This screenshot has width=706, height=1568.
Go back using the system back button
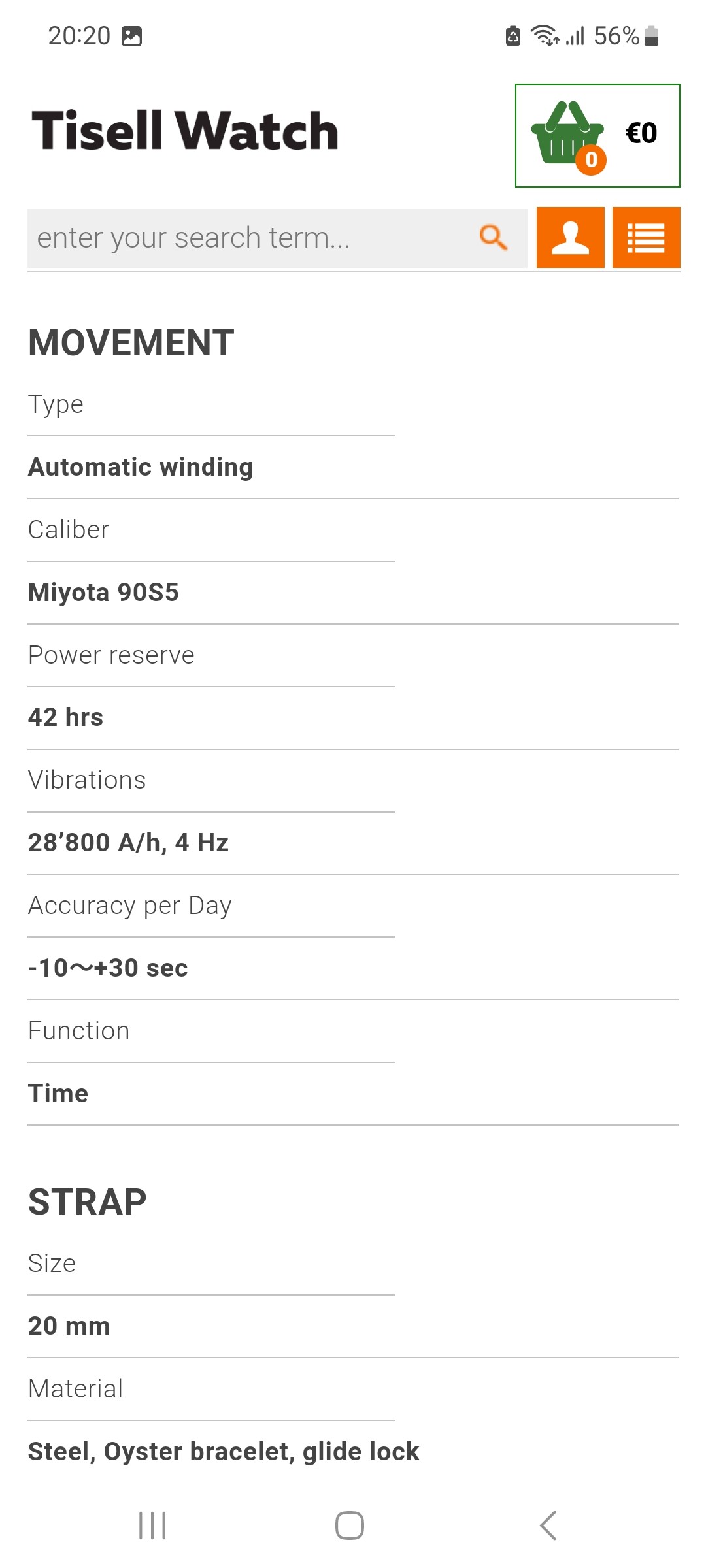pos(548,1526)
